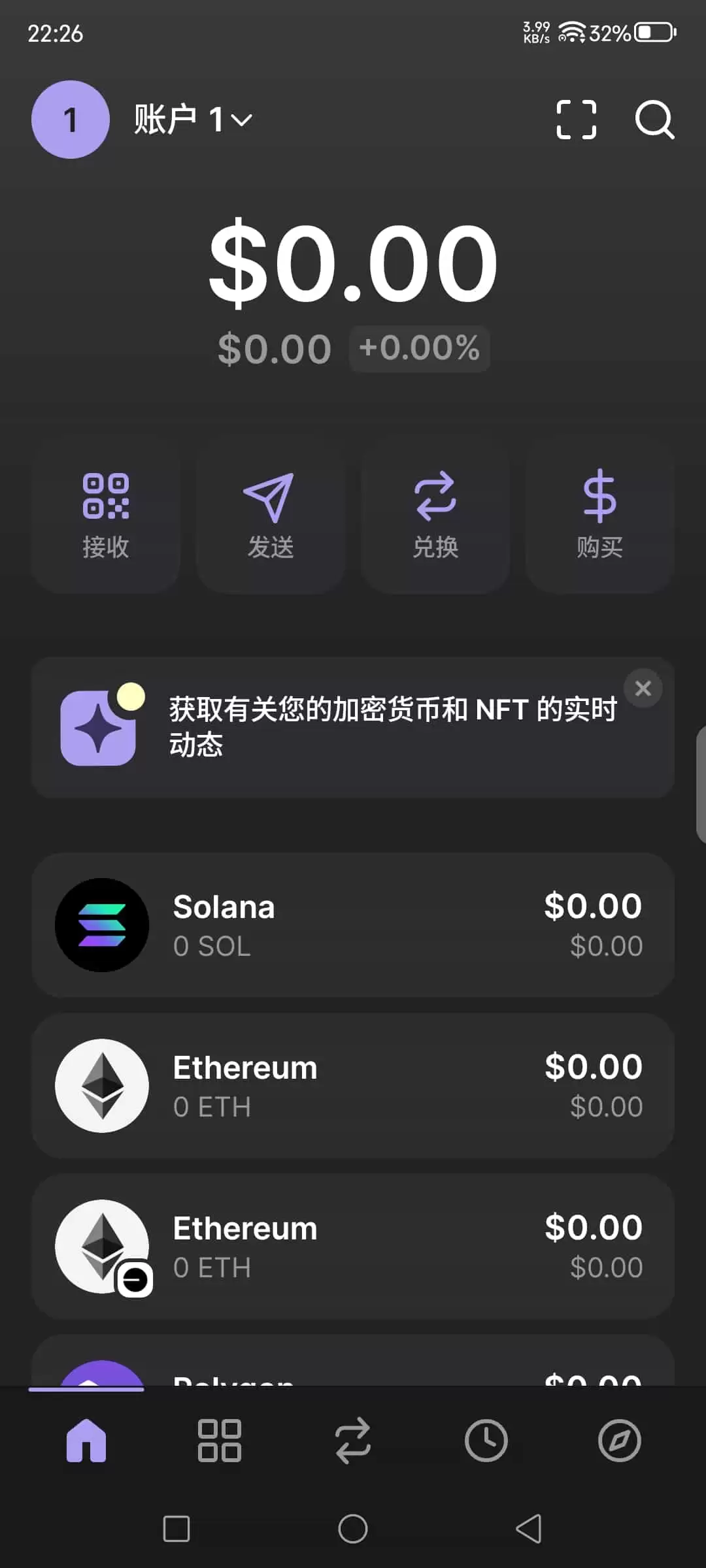Image resolution: width=706 pixels, height=1568 pixels.
Task: Tap the purple account avatar
Action: click(69, 120)
